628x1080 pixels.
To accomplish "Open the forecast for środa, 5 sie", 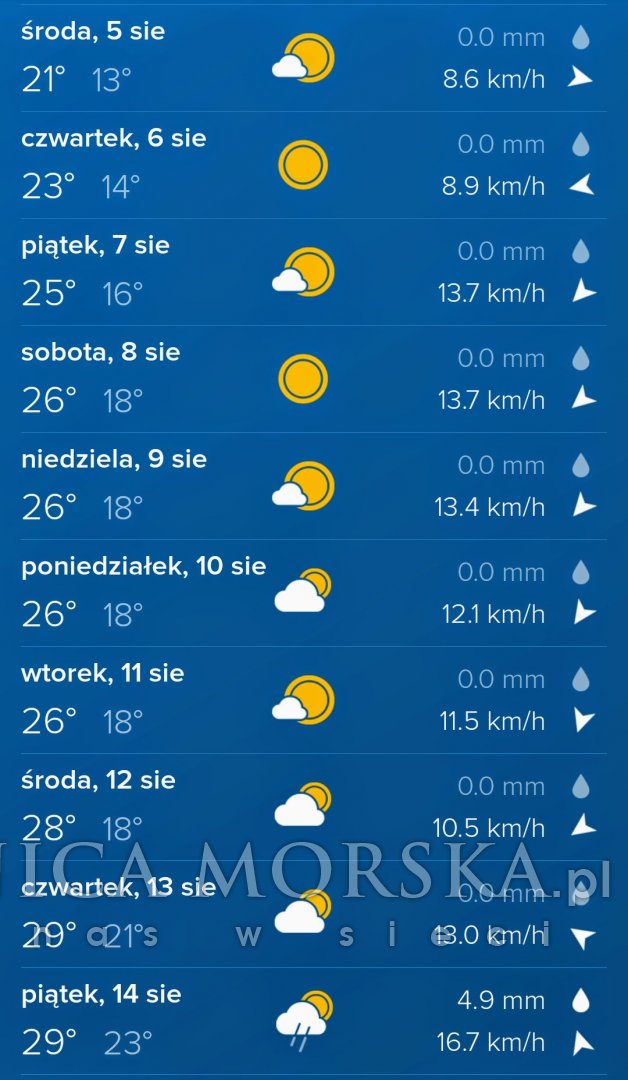I will (x=314, y=58).
